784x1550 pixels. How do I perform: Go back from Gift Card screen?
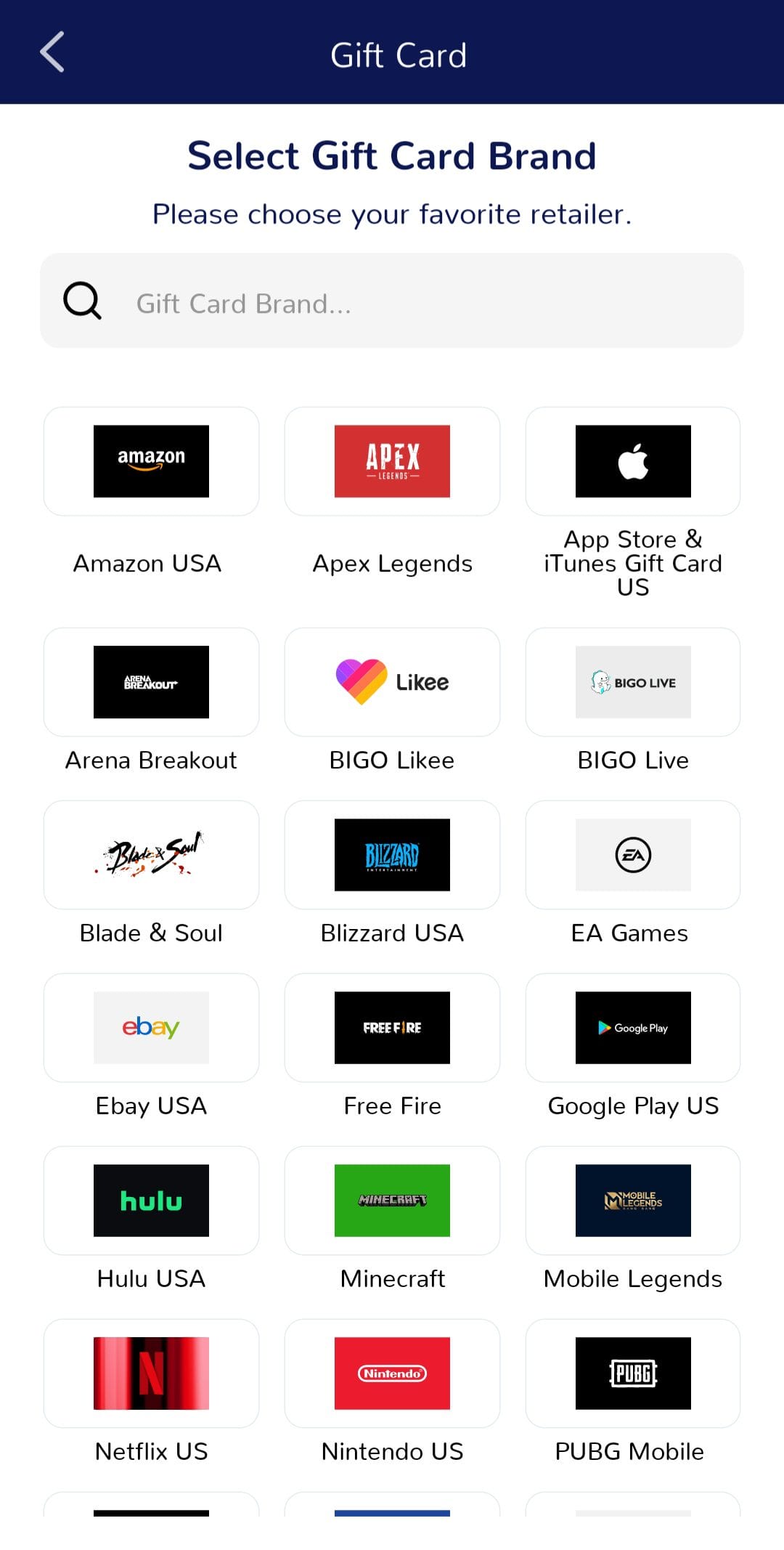tap(52, 52)
